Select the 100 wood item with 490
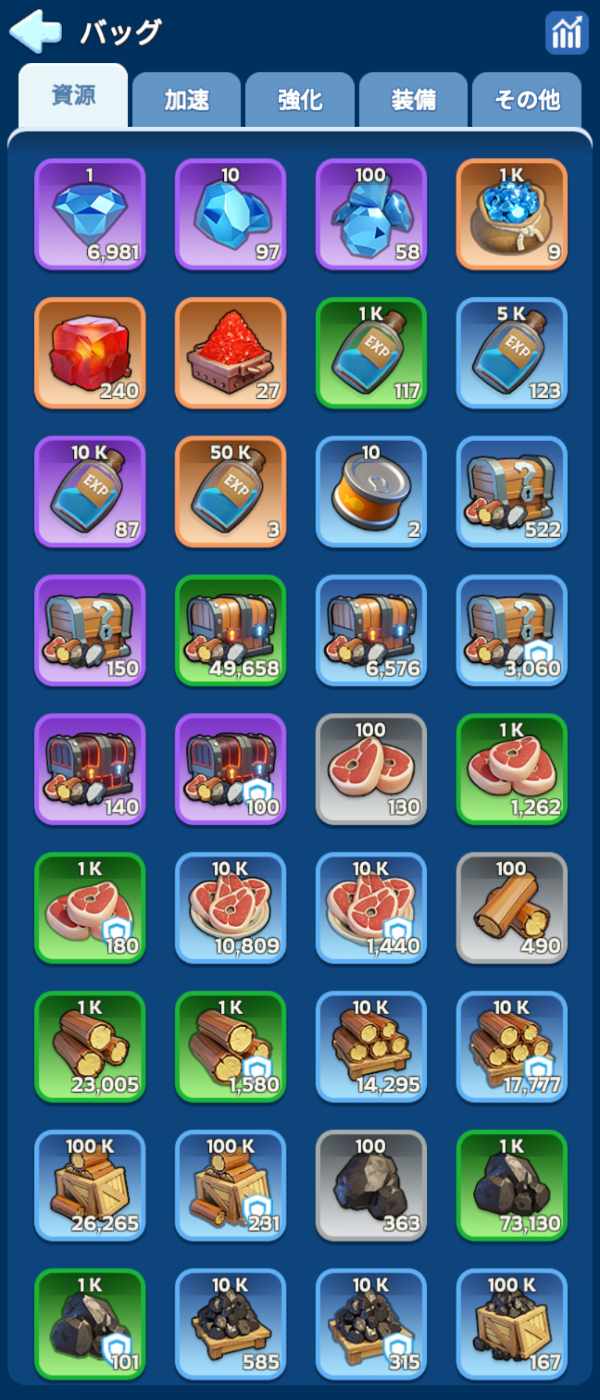The image size is (600, 1400). click(512, 908)
